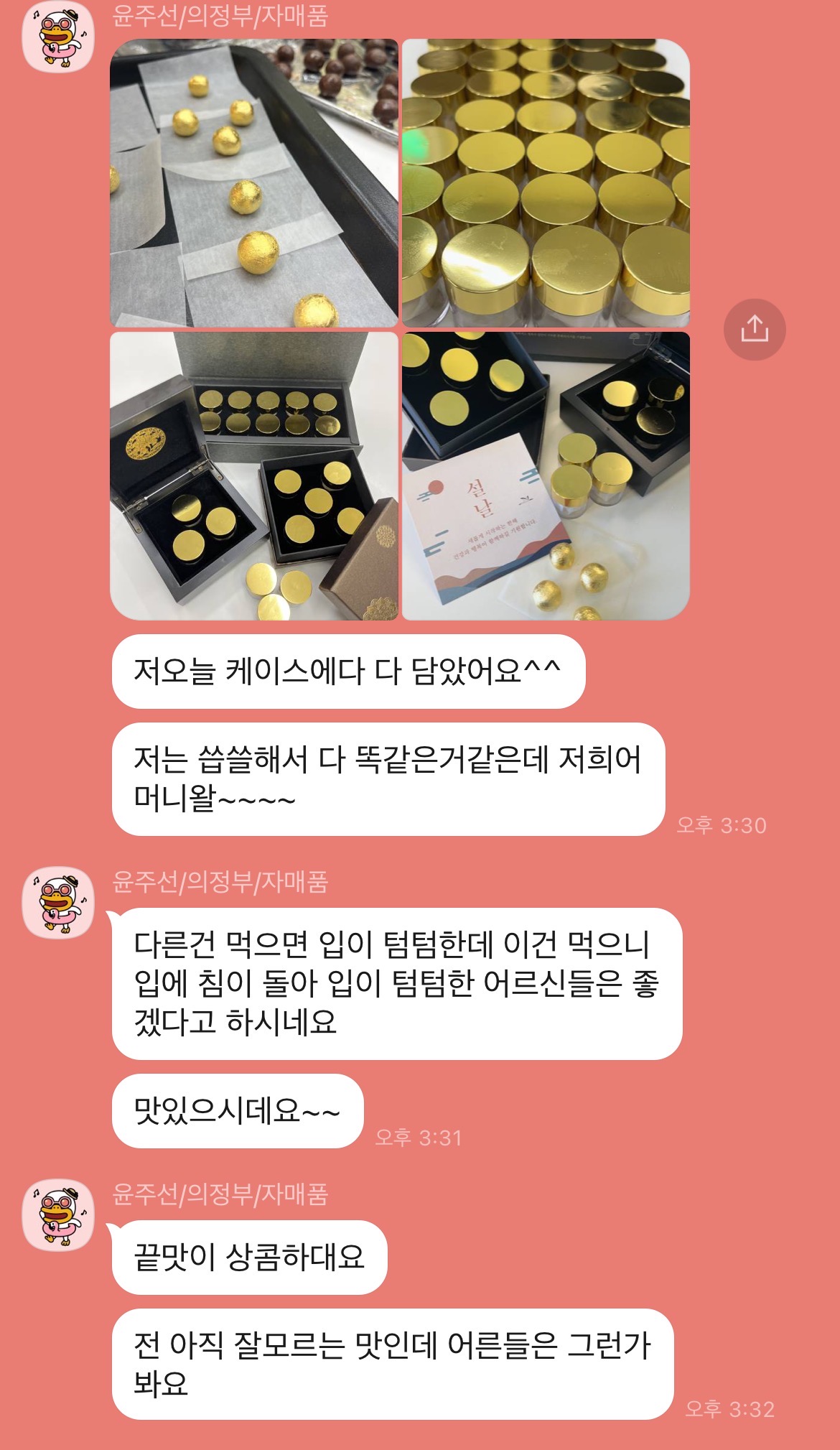Open the 설날 card photo
This screenshot has width=840, height=1450.
[546, 475]
